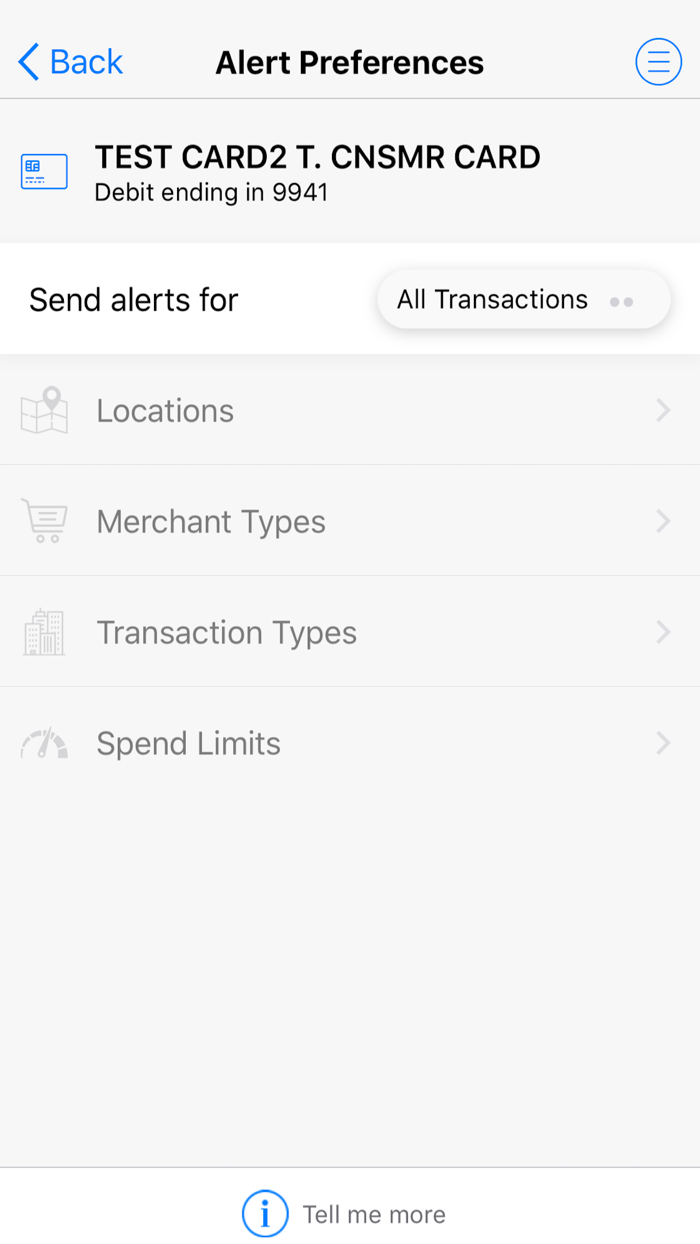Image resolution: width=700 pixels, height=1244 pixels.
Task: Go back to the previous screen
Action: [70, 62]
